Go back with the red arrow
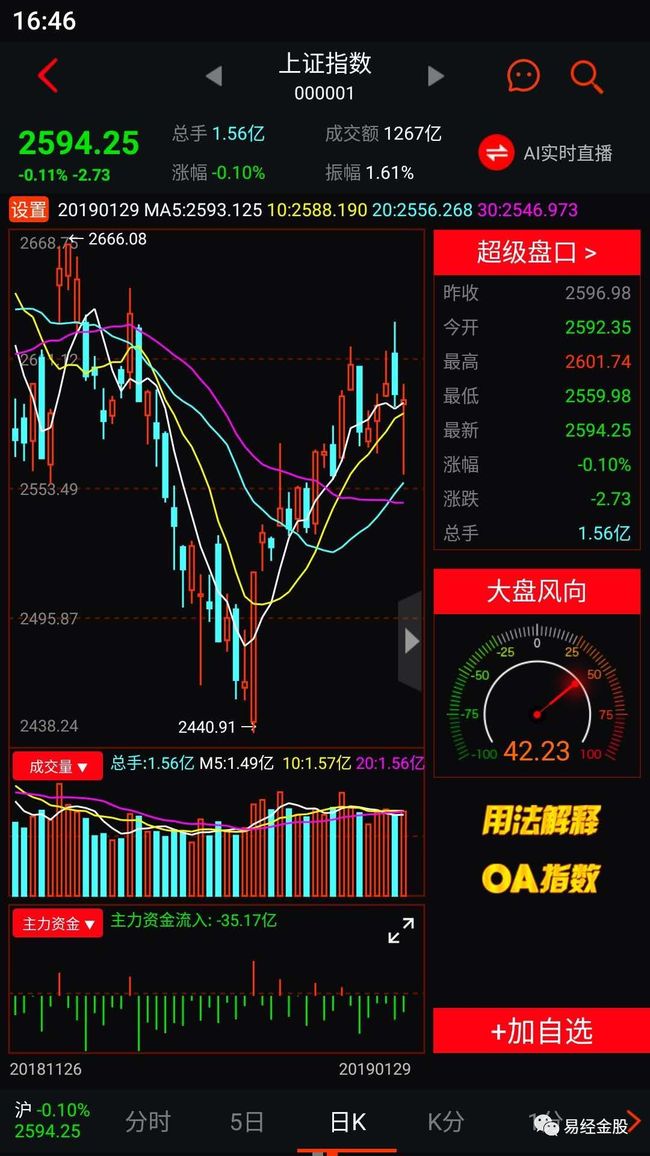This screenshot has width=650, height=1156. 48,76
